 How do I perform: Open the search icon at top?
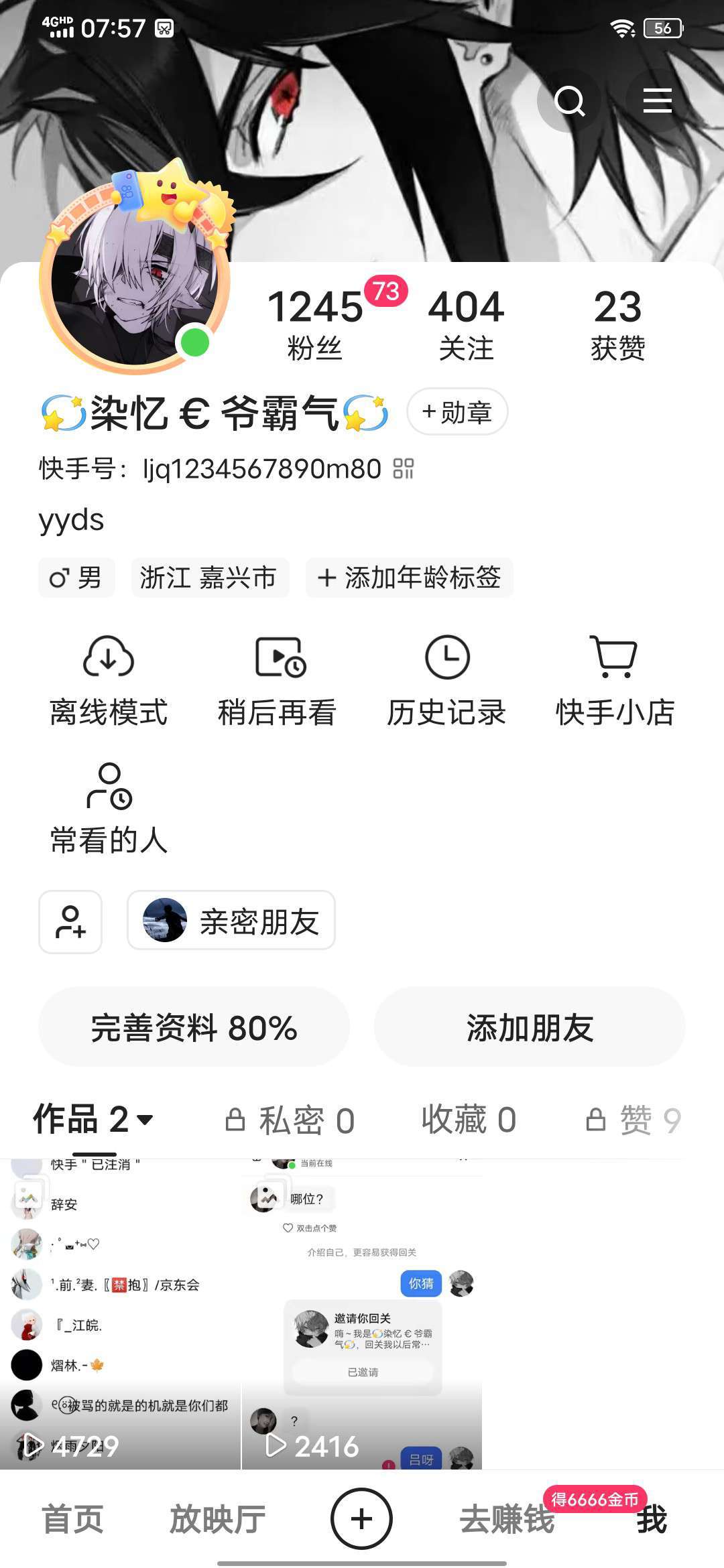[570, 101]
